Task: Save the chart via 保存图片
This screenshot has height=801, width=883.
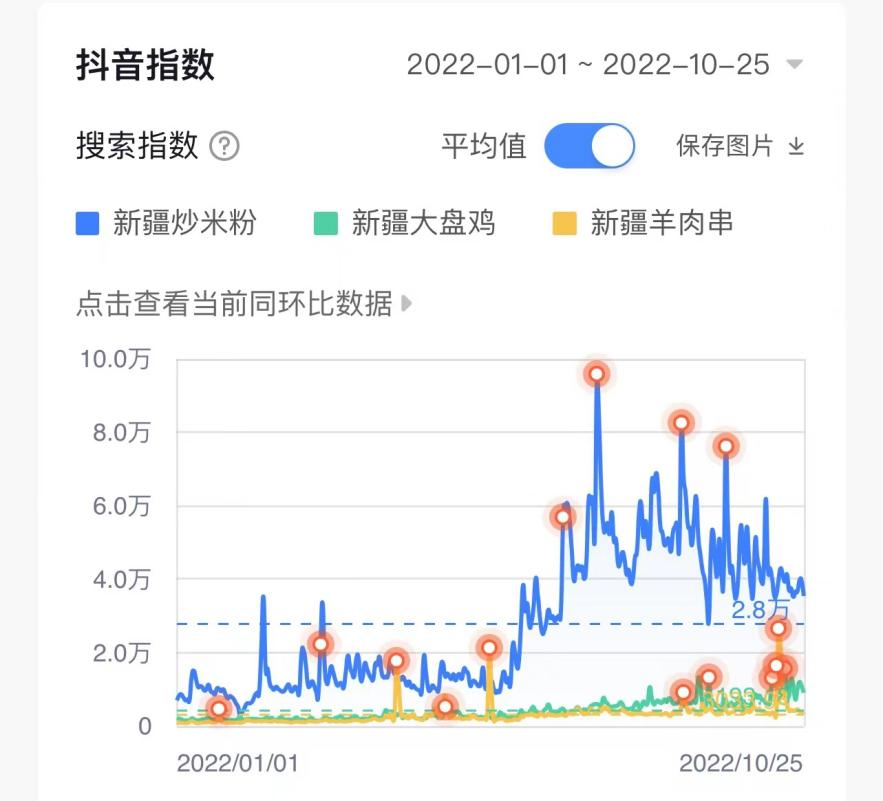Action: click(740, 146)
